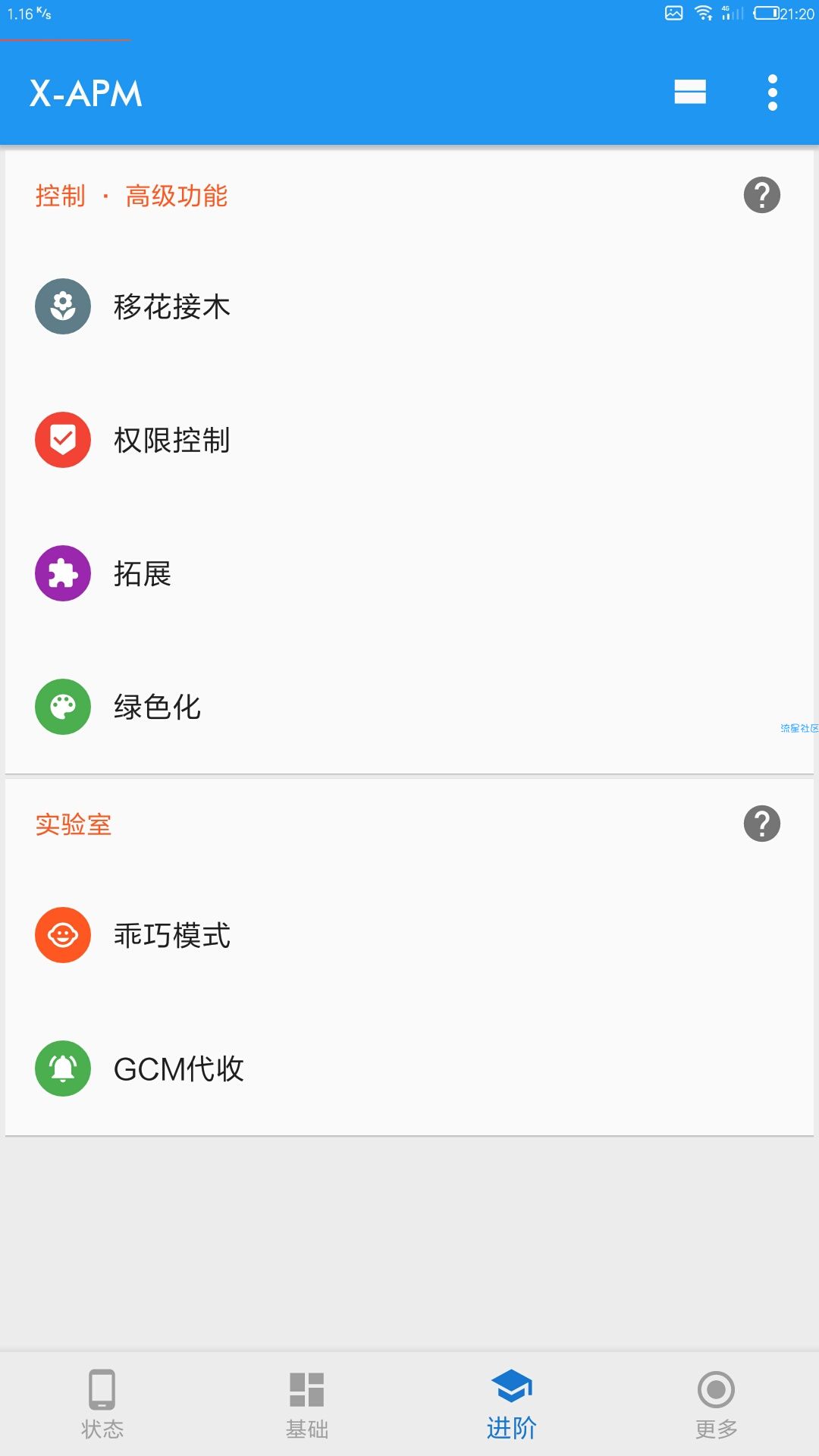The image size is (819, 1456).
Task: Open GCM代收 settings
Action: tap(409, 1068)
